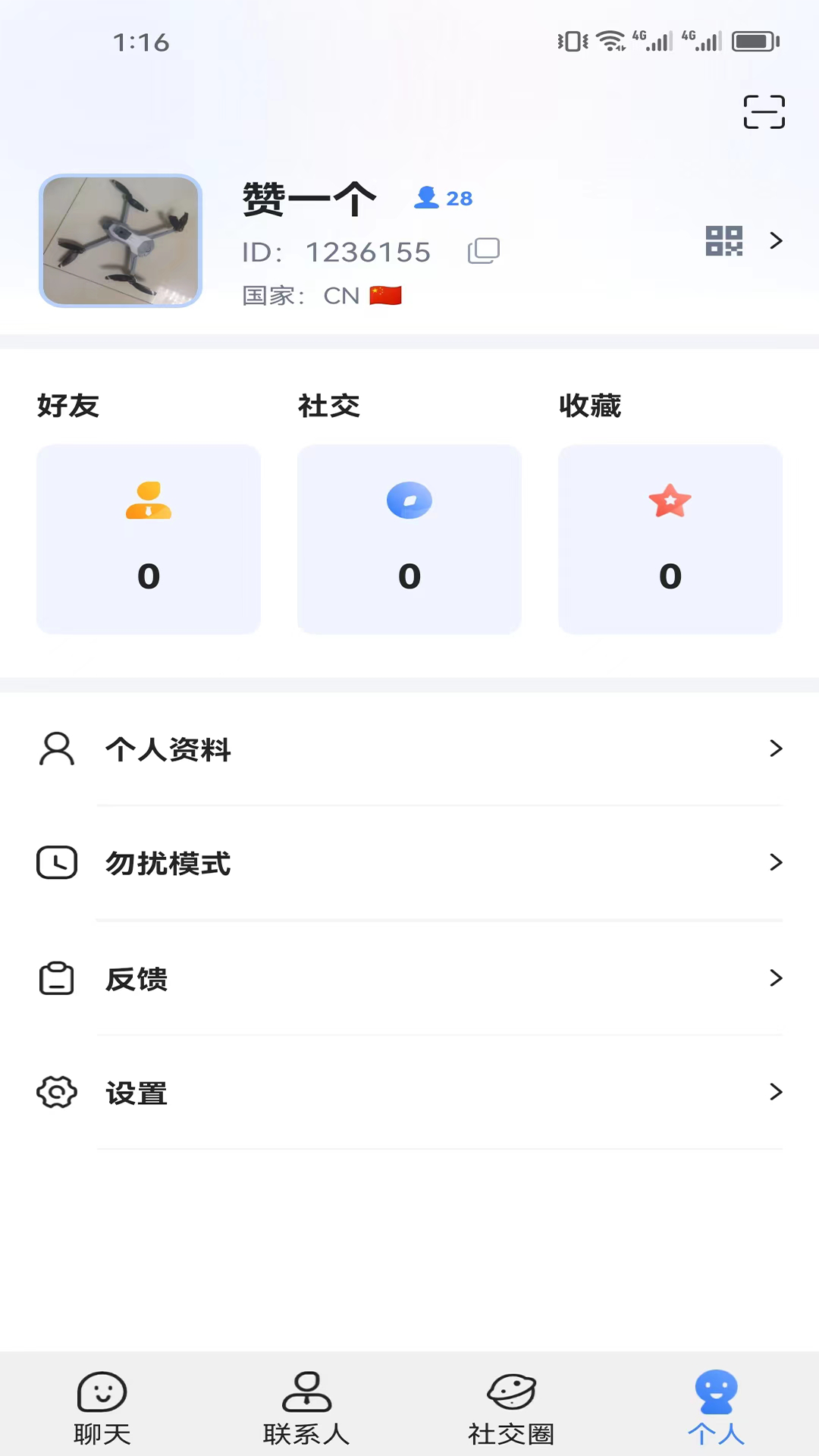This screenshot has height=1456, width=819.
Task: Click the person icon beside 个人资料
Action: coord(56,749)
